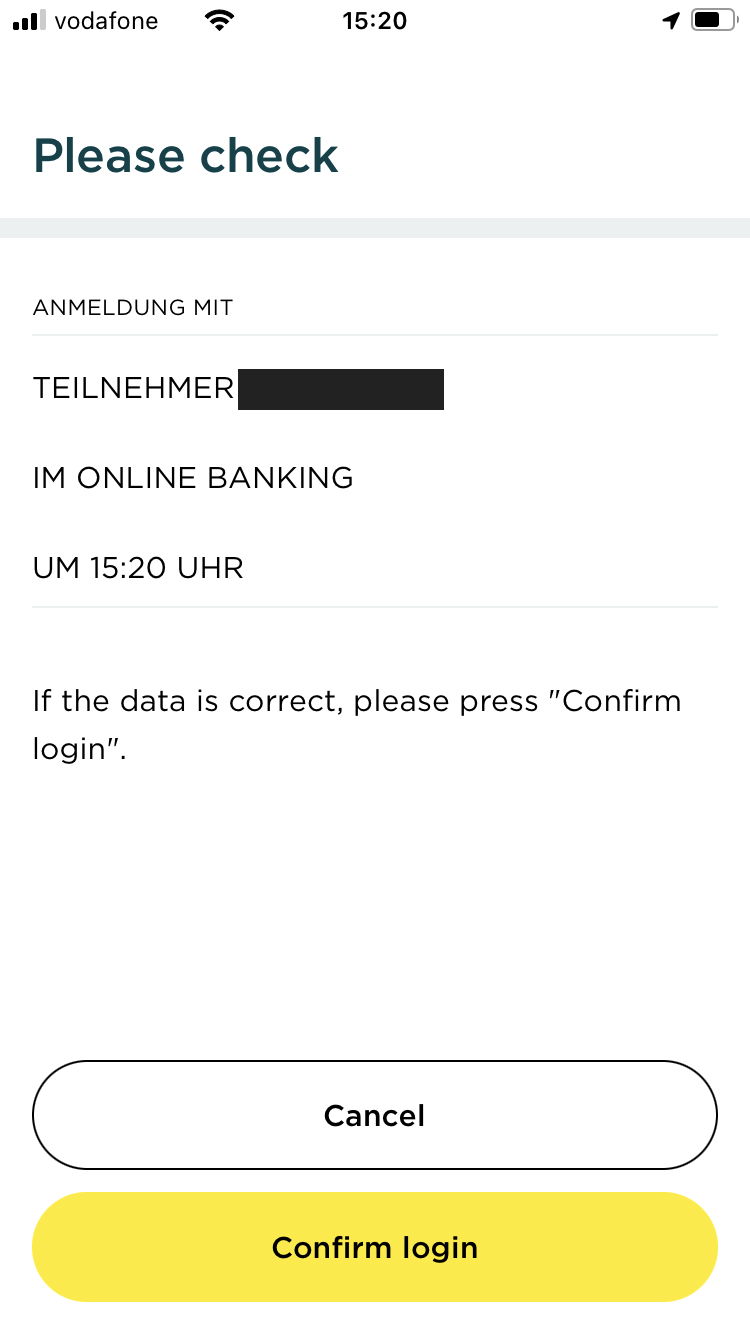Tap the location services arrow icon

coord(670,19)
